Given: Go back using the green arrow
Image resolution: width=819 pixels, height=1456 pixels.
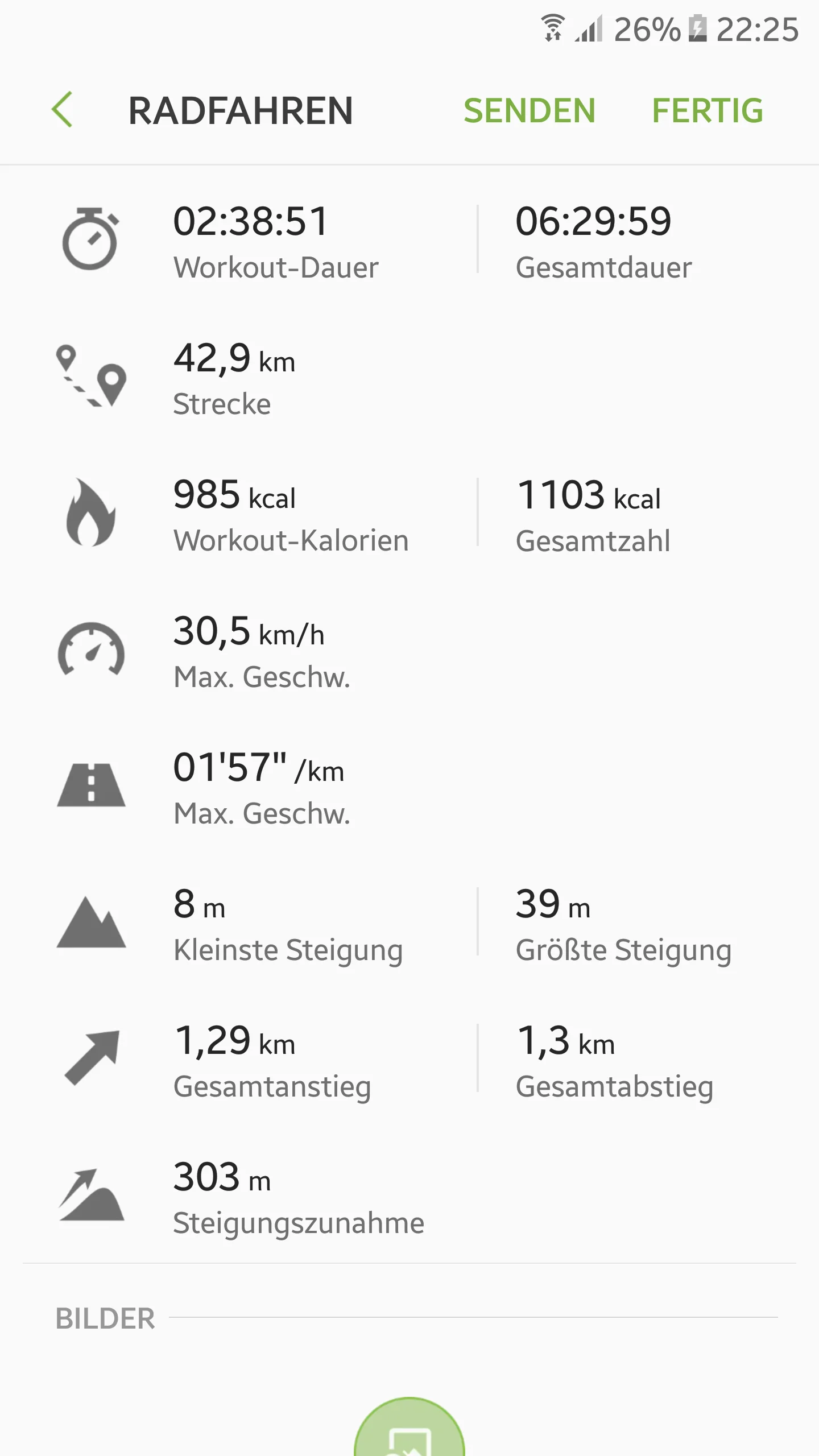Looking at the screenshot, I should (x=62, y=109).
